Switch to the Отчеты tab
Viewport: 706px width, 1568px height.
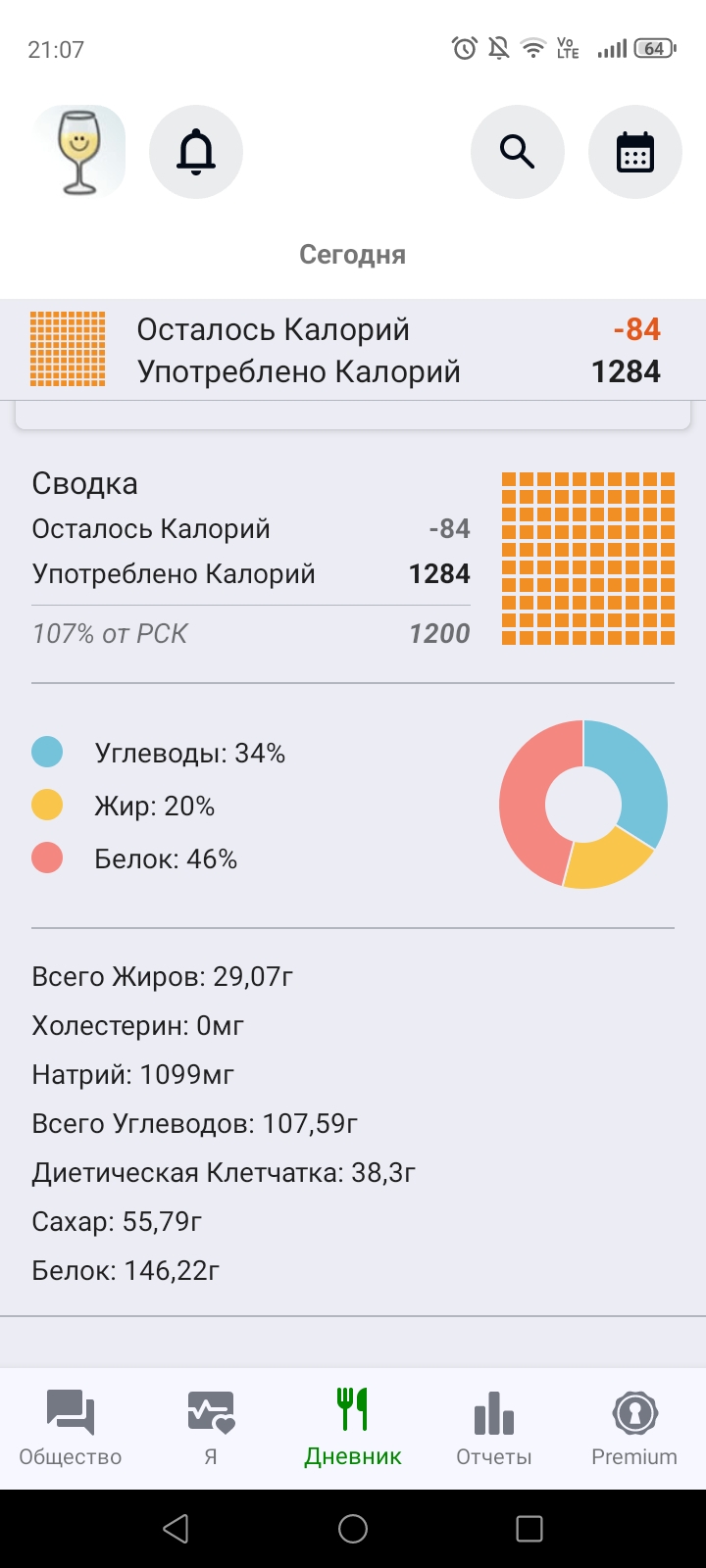tap(494, 1428)
